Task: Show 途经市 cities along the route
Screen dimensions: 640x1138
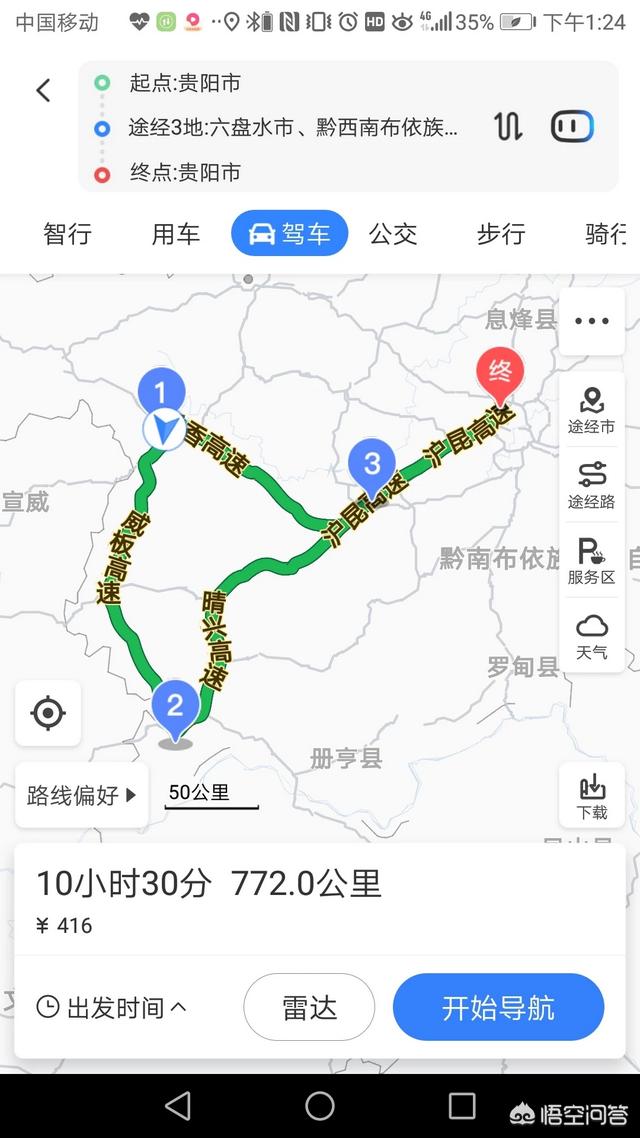Action: [x=592, y=410]
